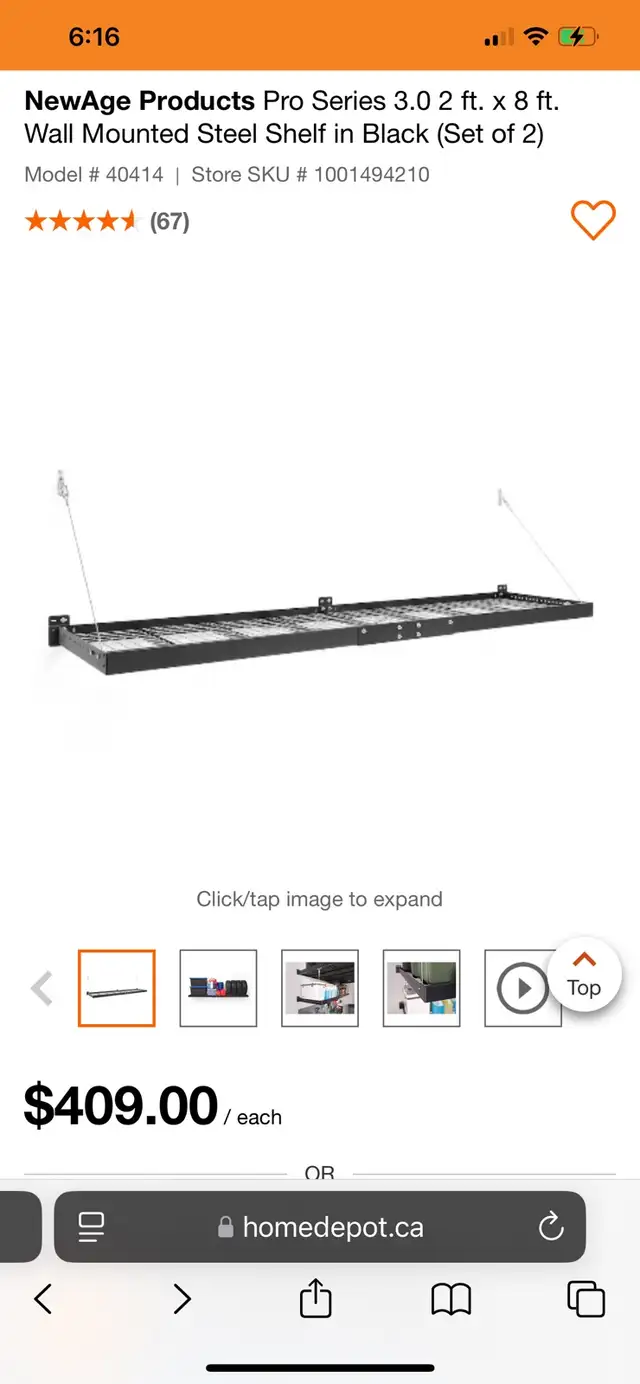Go back in Safari
Screen dimensions: 640x1384
[x=43, y=1299]
